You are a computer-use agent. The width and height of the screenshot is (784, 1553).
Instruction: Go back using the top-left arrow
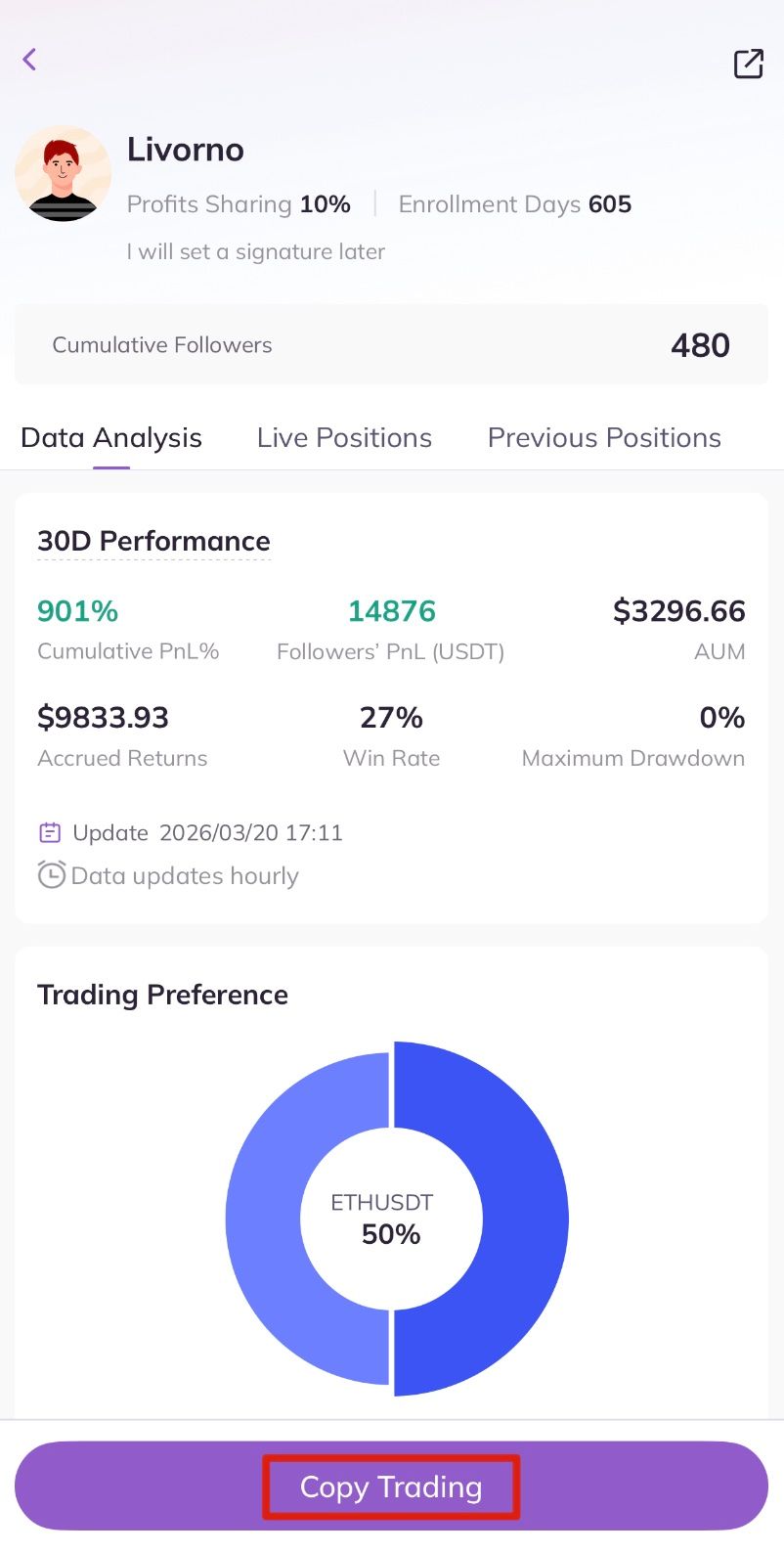pos(29,60)
